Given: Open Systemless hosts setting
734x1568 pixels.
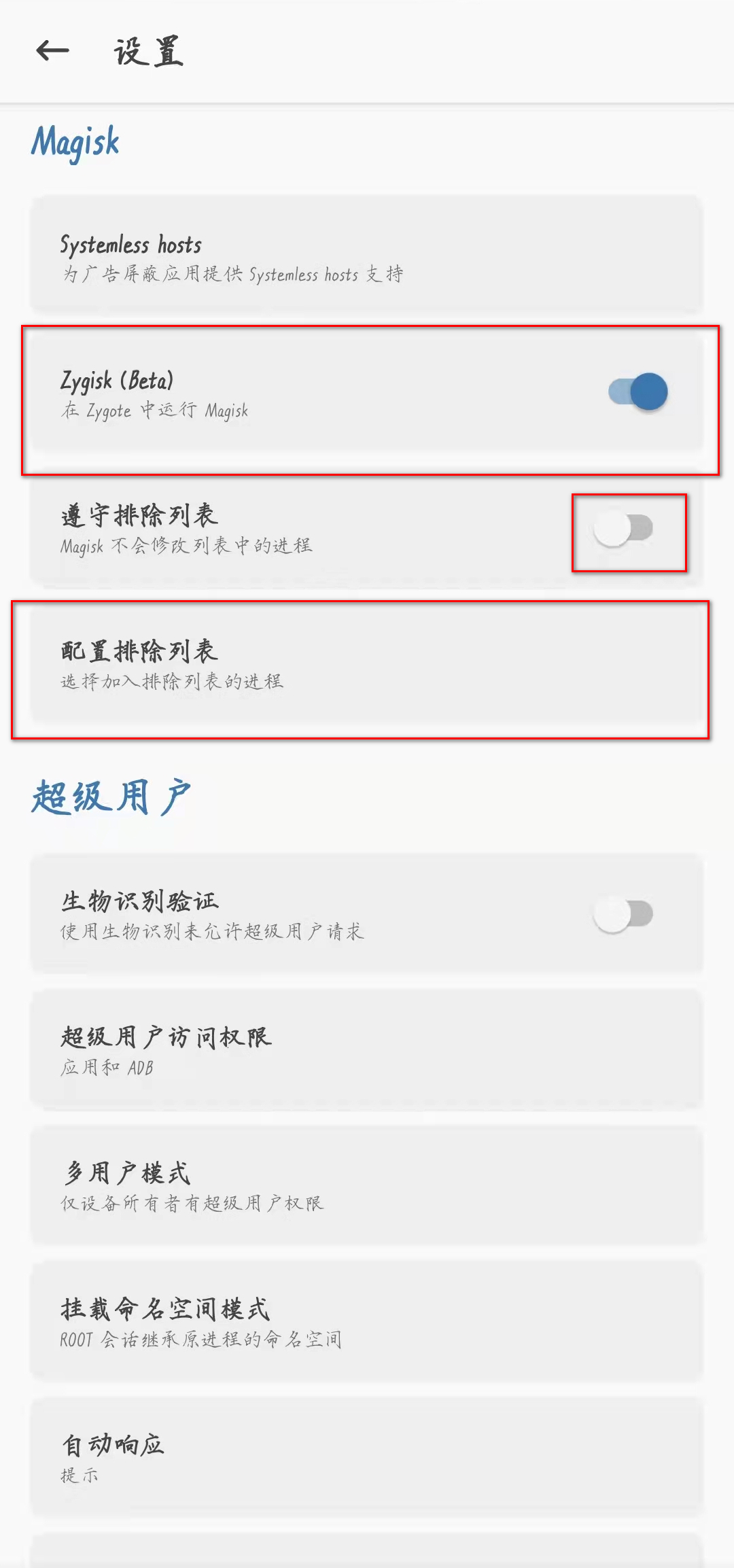Looking at the screenshot, I should [367, 258].
